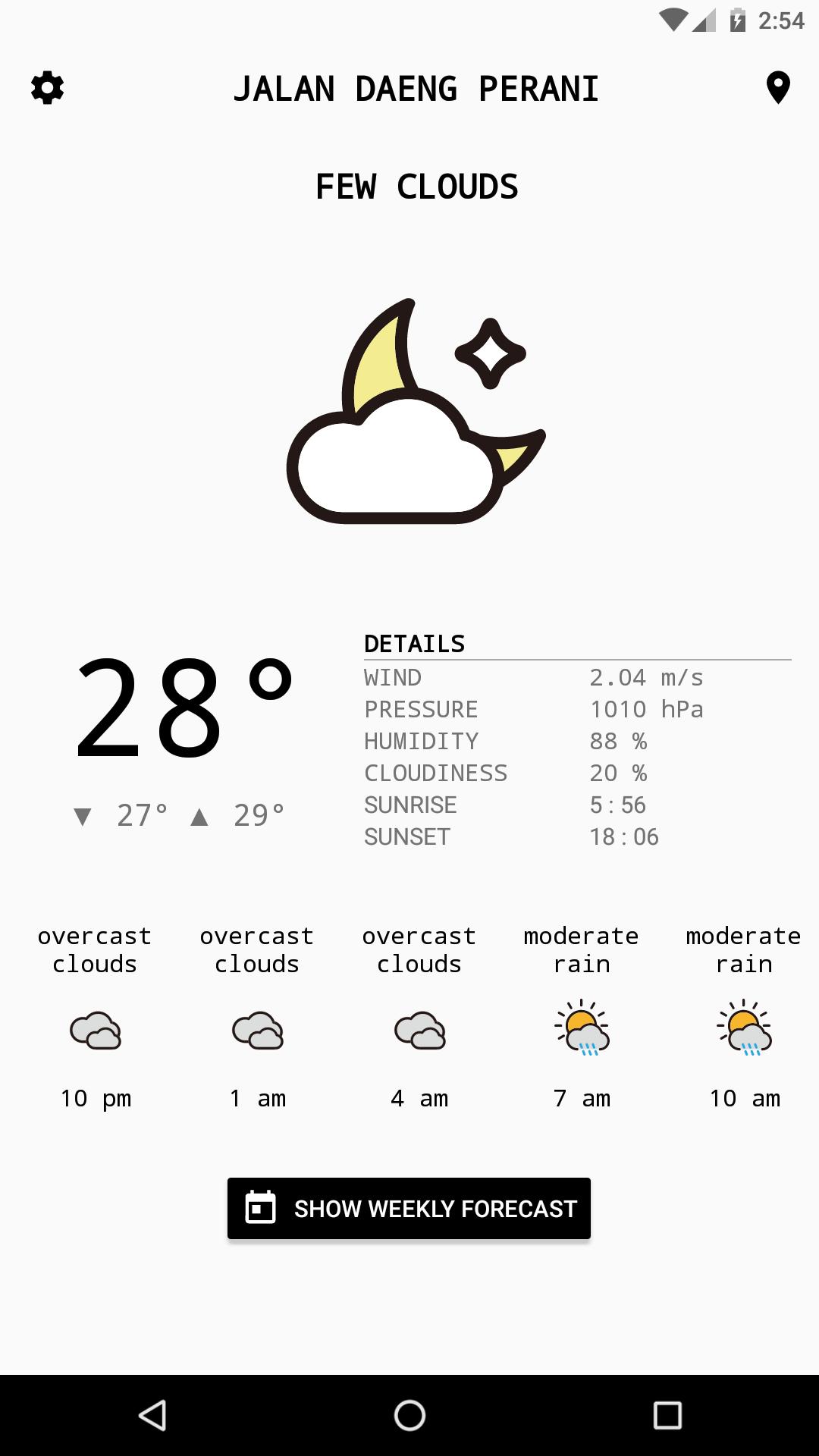Go to the home screen
819x1456 pixels.
click(x=409, y=1415)
